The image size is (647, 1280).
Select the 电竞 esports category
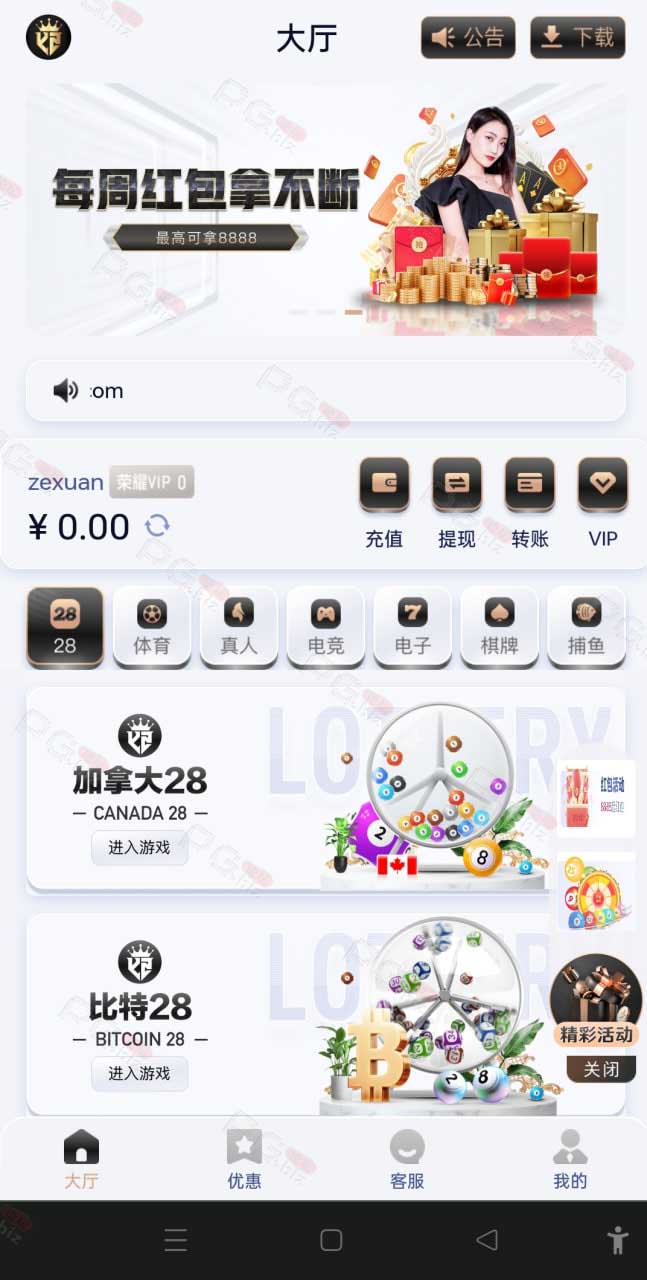click(326, 627)
